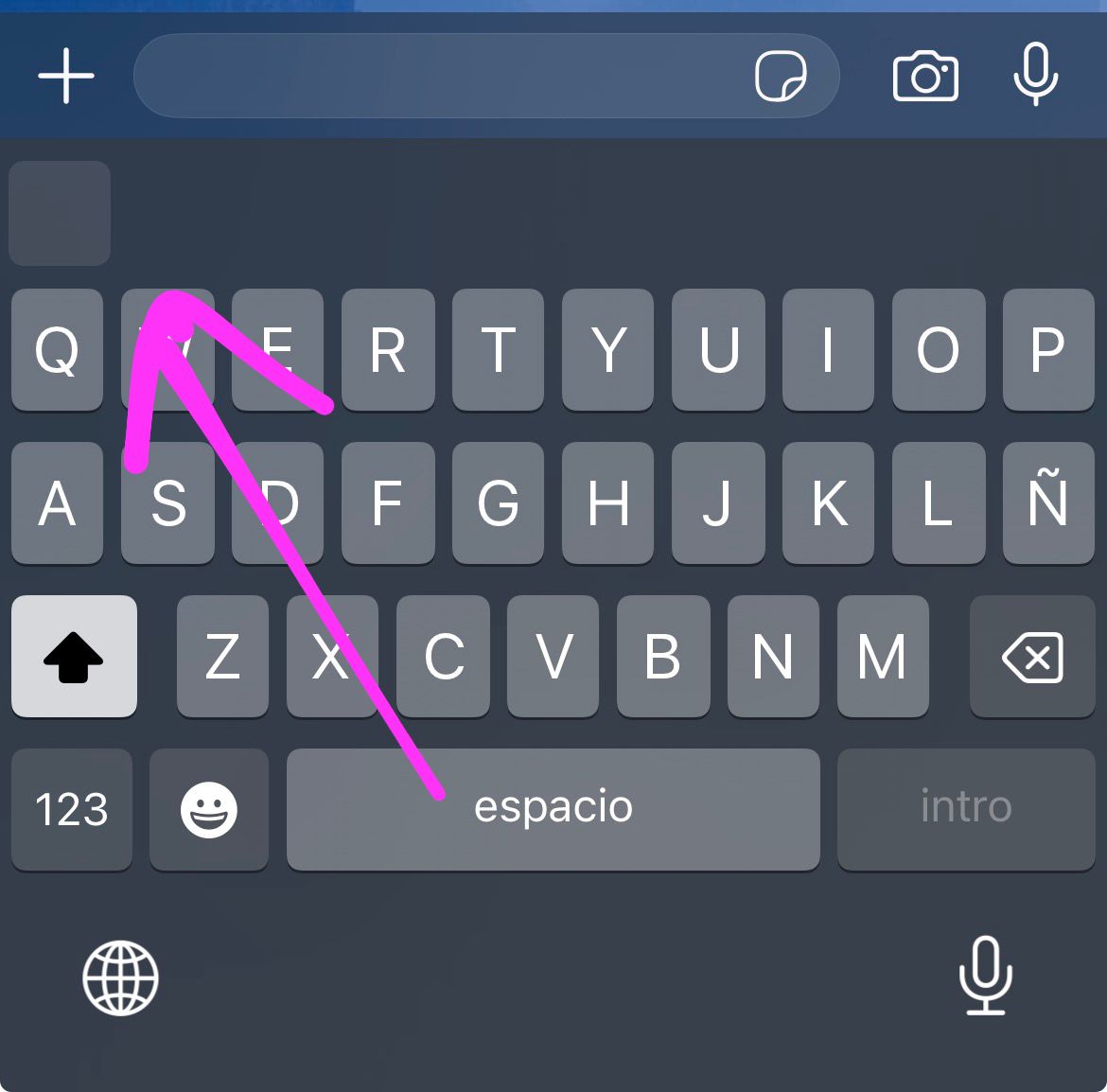
Task: Open the sticker picker icon
Action: (x=781, y=76)
